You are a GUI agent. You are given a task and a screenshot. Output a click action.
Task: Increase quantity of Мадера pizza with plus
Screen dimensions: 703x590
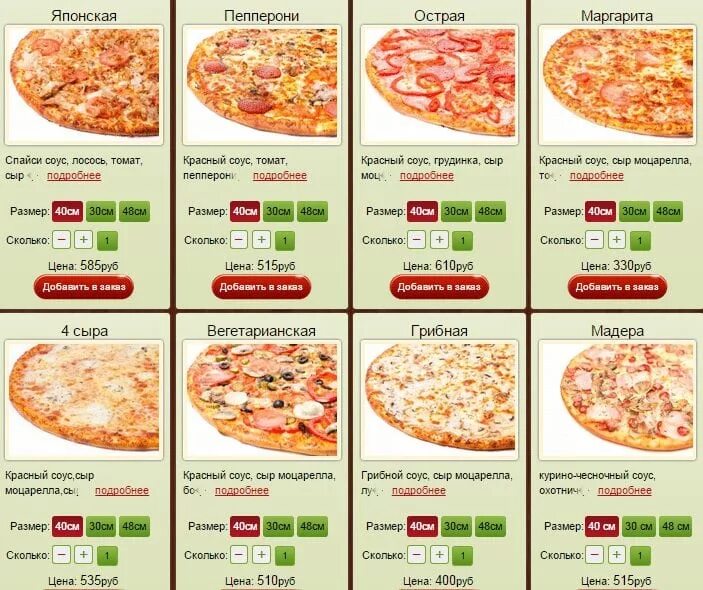[x=617, y=555]
